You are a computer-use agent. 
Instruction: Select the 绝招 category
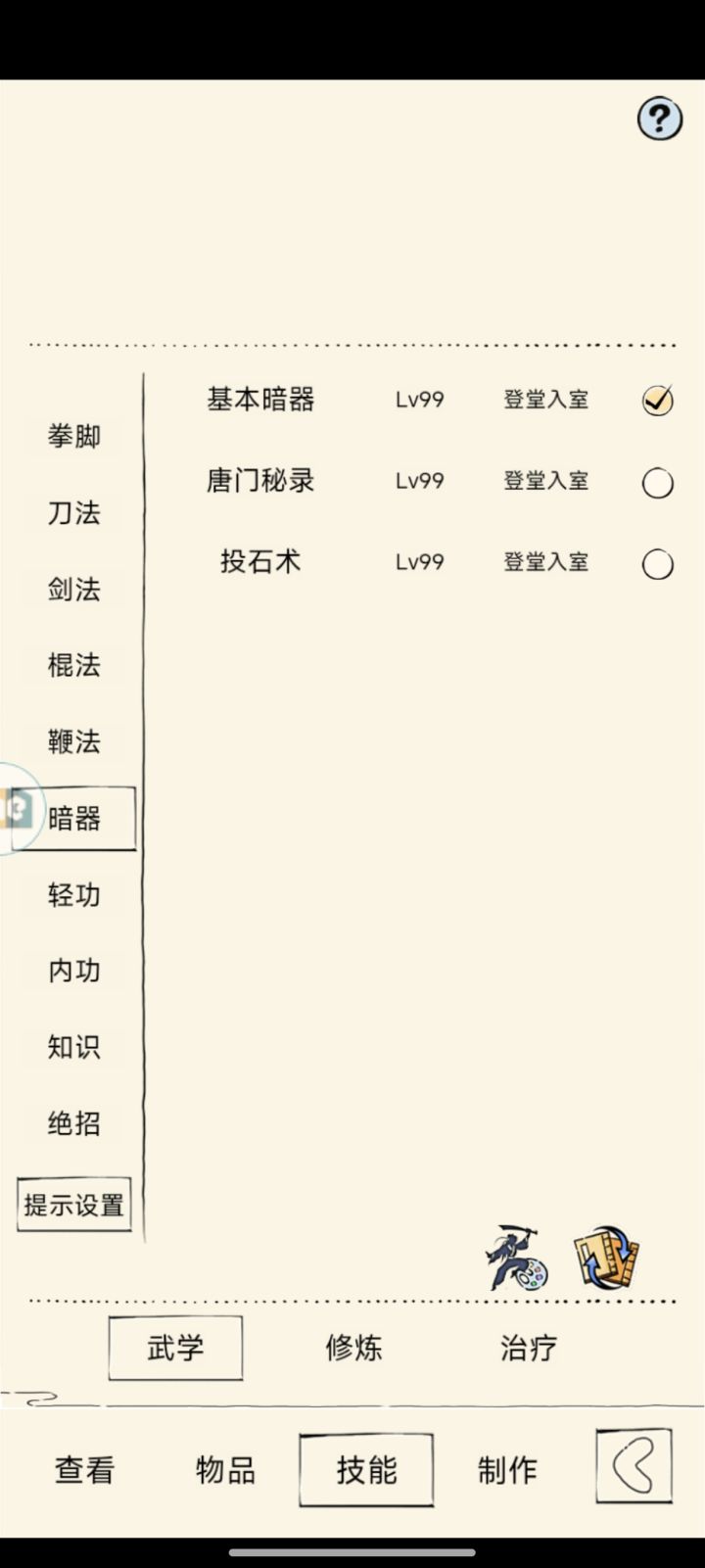pos(73,1124)
